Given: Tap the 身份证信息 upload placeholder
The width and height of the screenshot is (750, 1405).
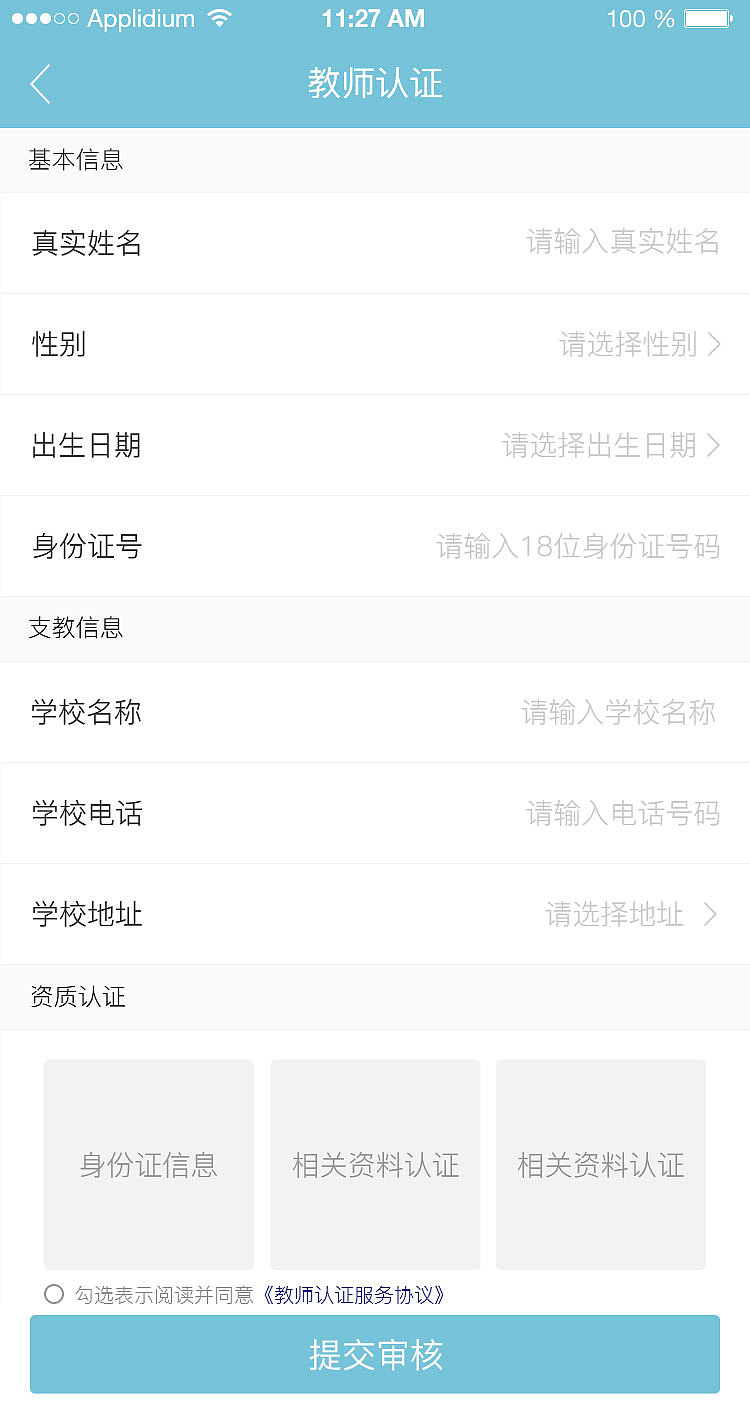Looking at the screenshot, I should (148, 1164).
